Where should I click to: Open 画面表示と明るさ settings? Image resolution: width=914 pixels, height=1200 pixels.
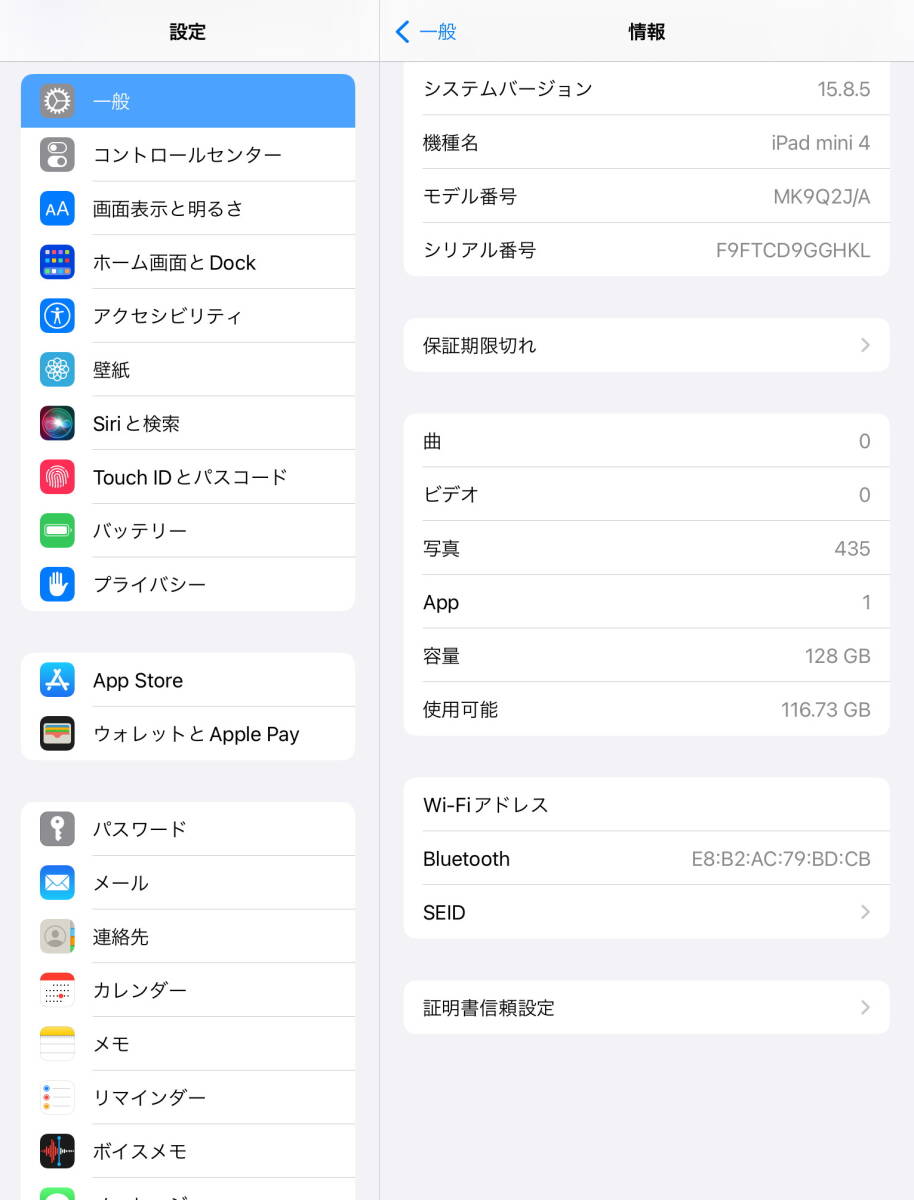pyautogui.click(x=187, y=209)
